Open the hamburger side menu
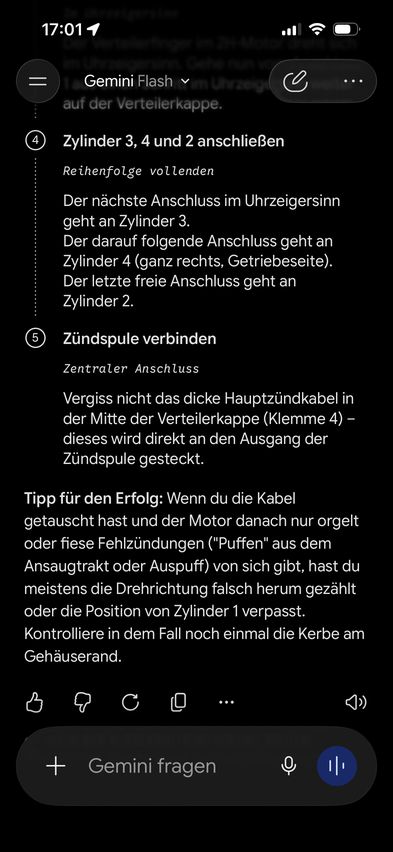393x852 pixels. click(x=38, y=82)
